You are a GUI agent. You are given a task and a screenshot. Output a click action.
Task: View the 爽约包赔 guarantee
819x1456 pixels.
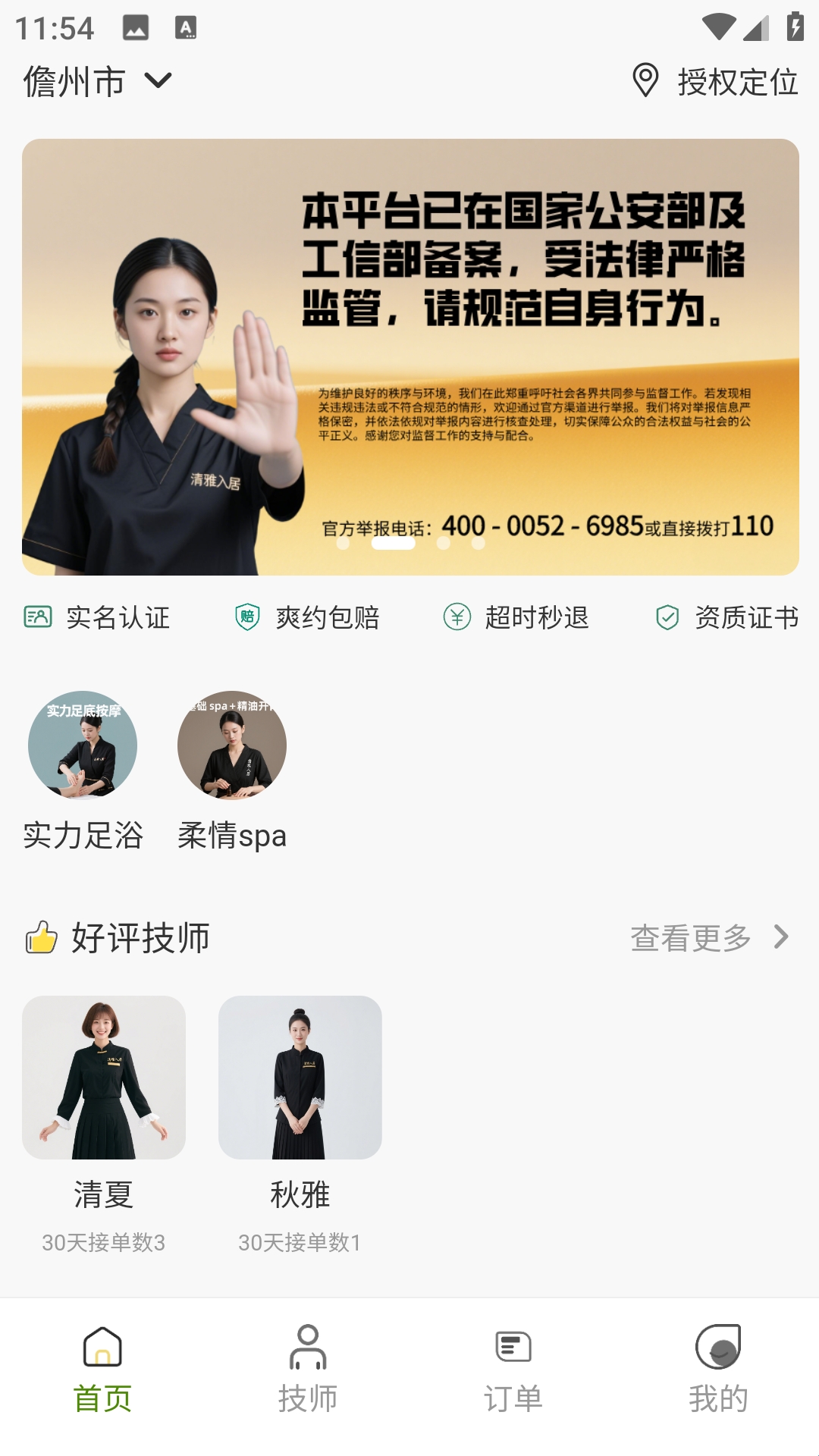point(307,617)
